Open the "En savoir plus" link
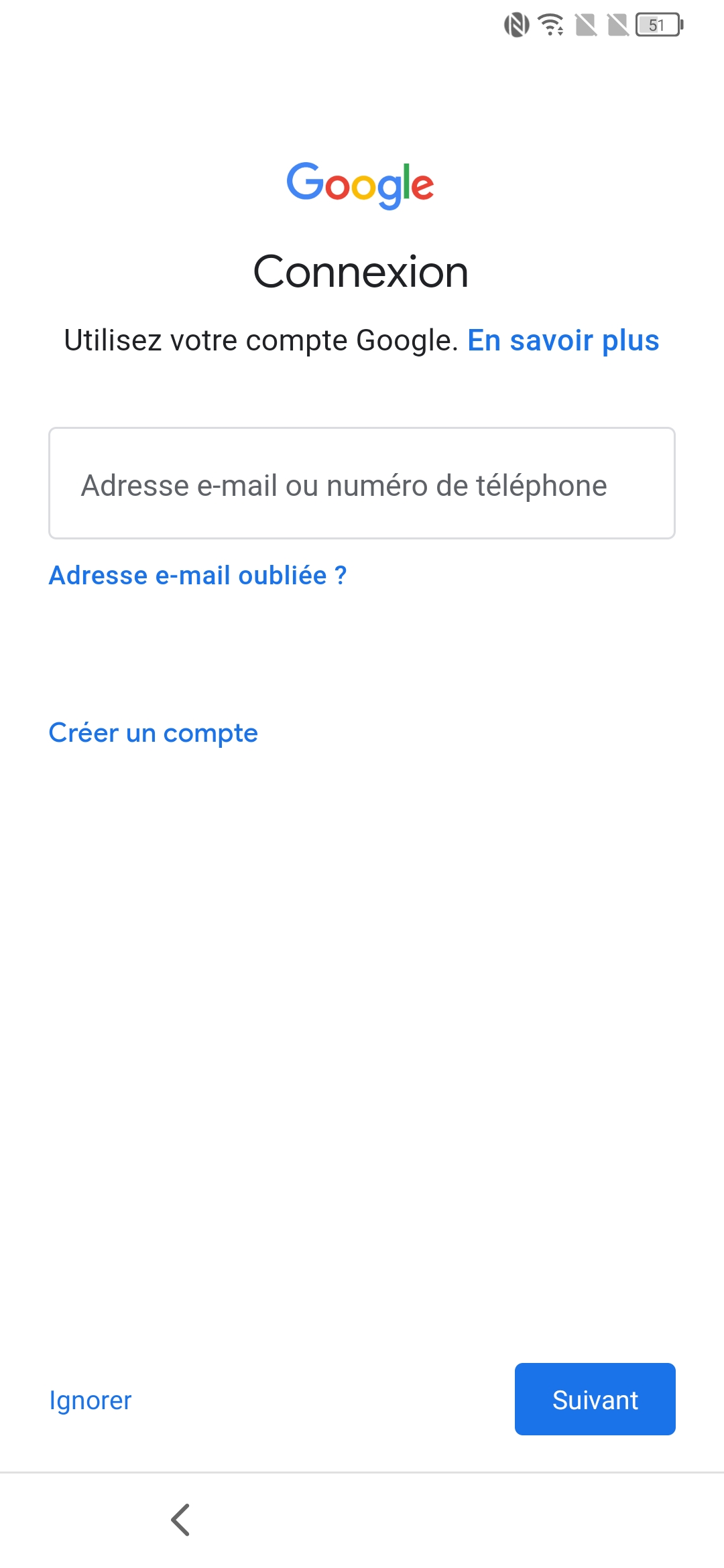 coord(563,340)
